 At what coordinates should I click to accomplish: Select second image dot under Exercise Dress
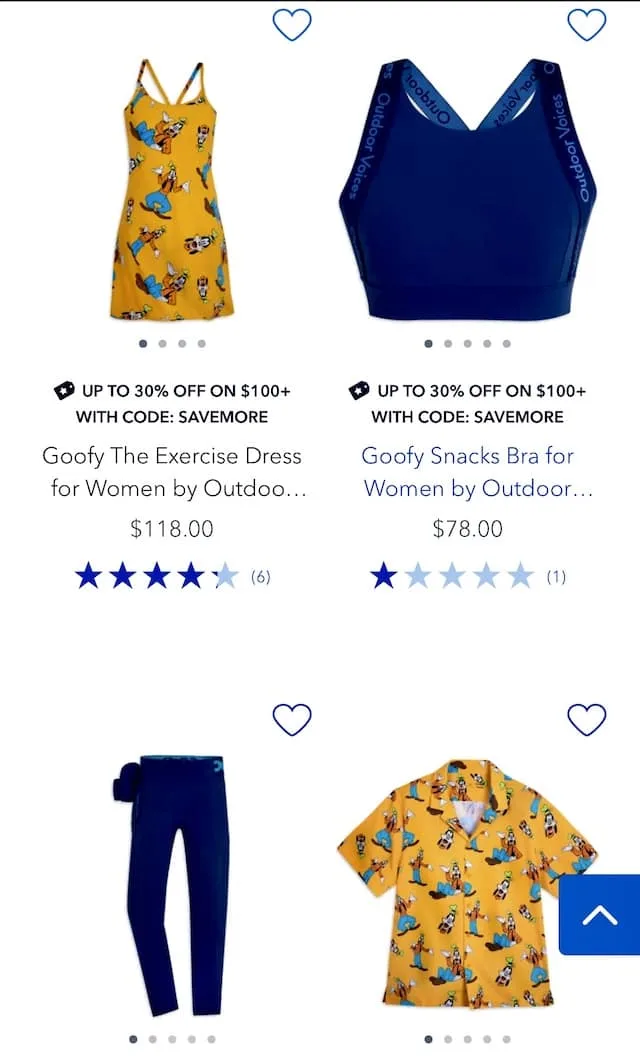162,343
